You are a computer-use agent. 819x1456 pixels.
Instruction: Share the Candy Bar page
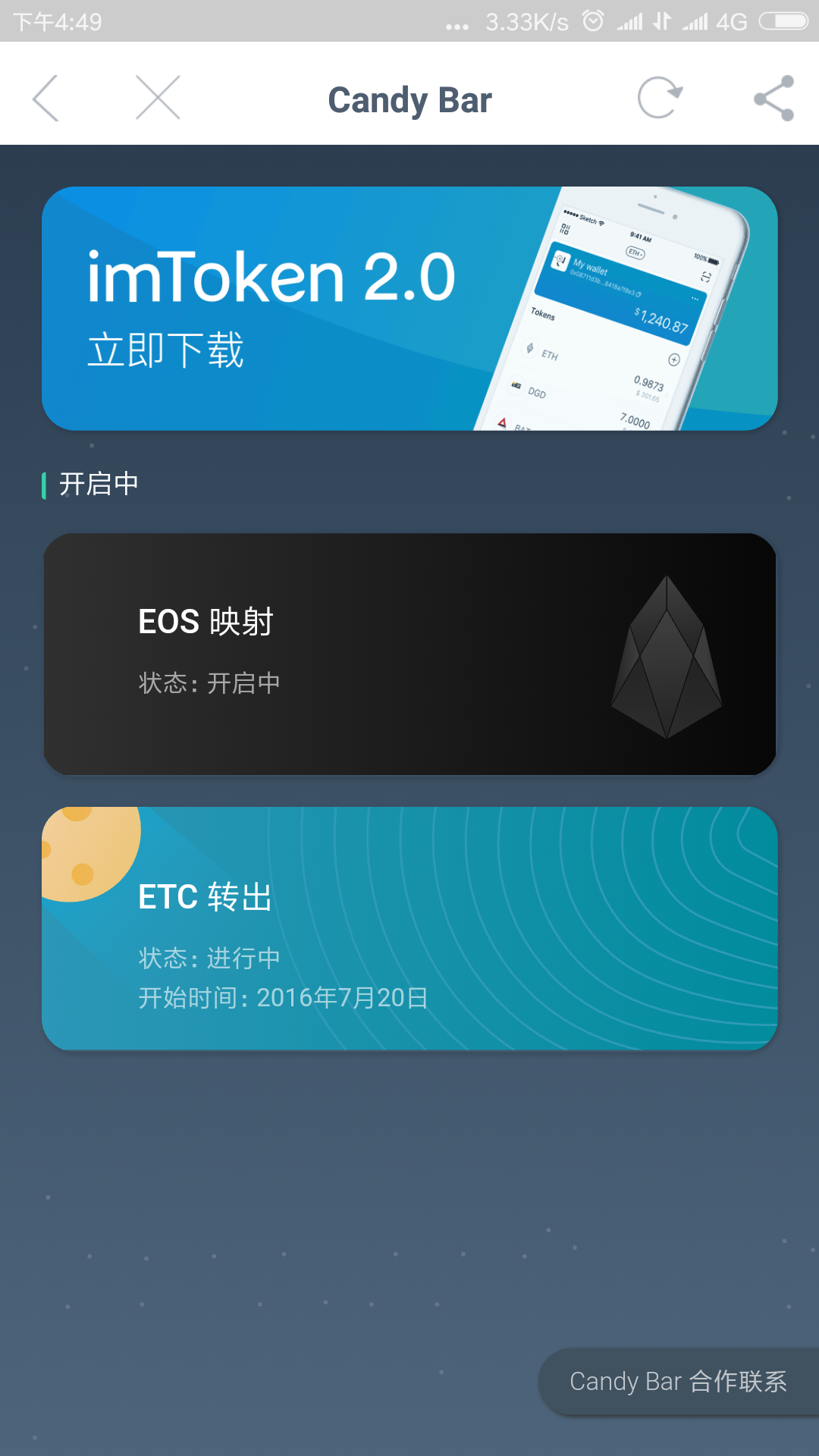pos(773,98)
